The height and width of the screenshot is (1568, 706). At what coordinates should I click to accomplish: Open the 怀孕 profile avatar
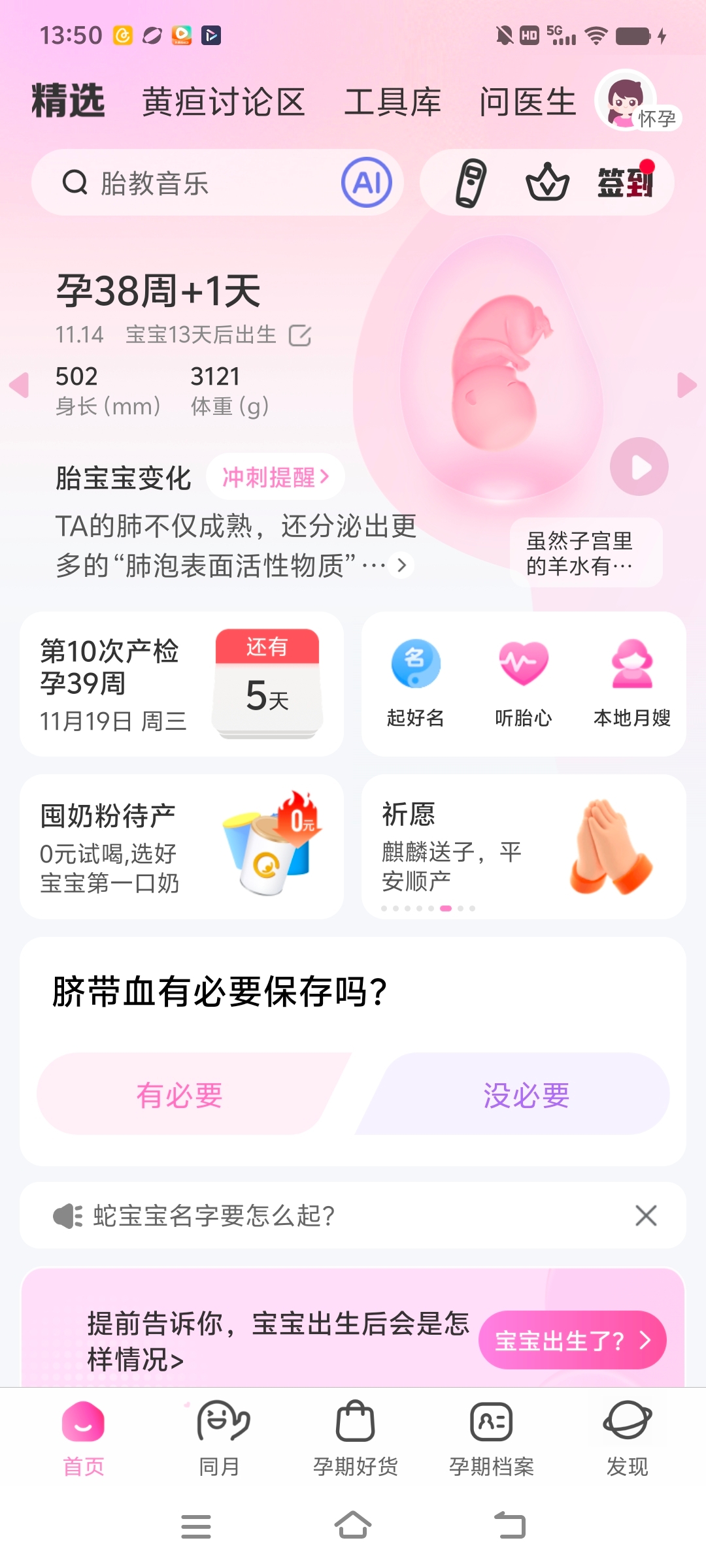pos(626,101)
